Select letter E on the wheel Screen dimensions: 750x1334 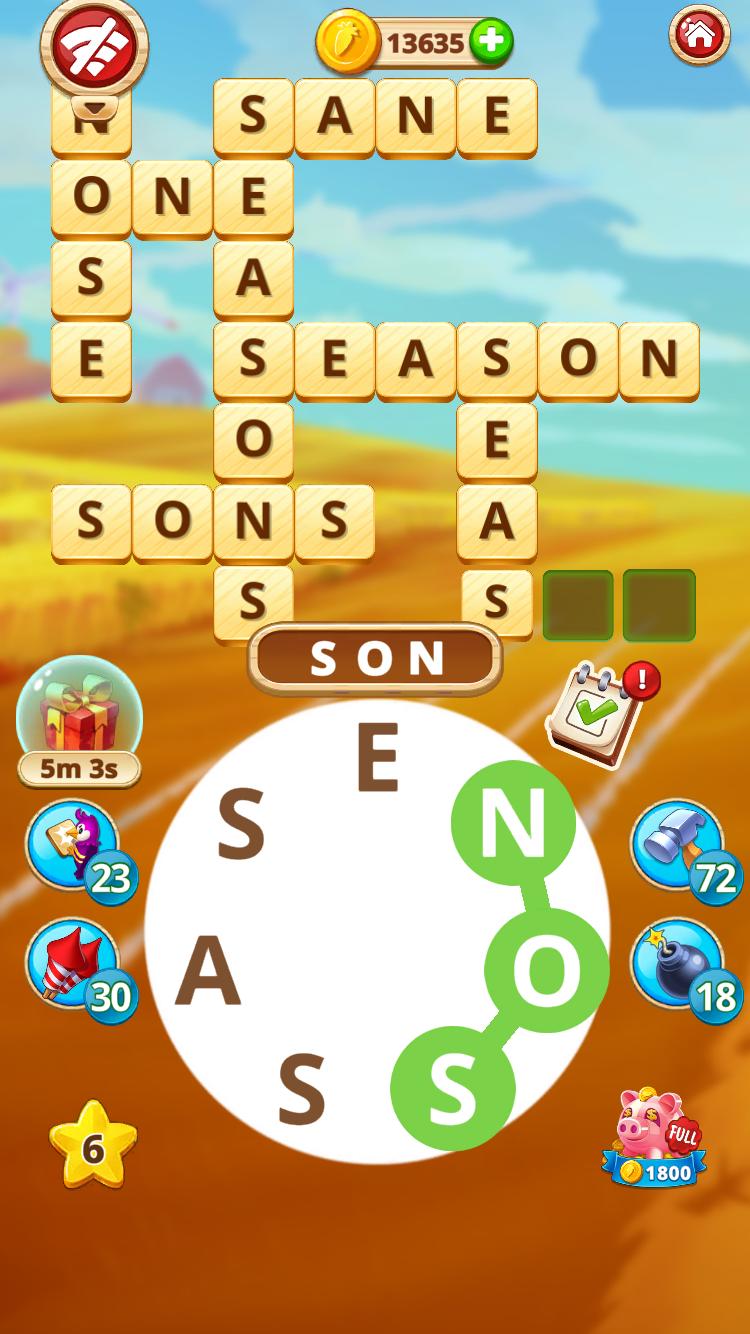pyautogui.click(x=377, y=761)
